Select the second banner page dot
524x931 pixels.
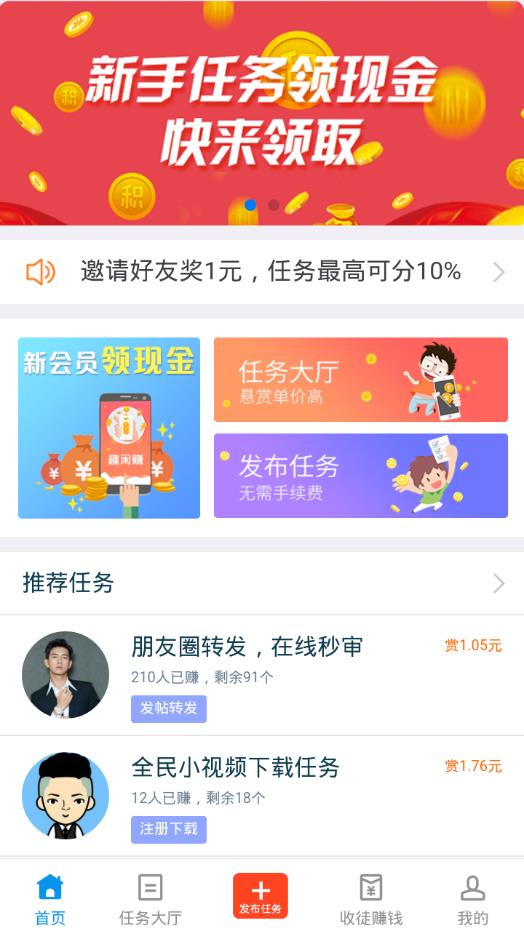point(274,205)
